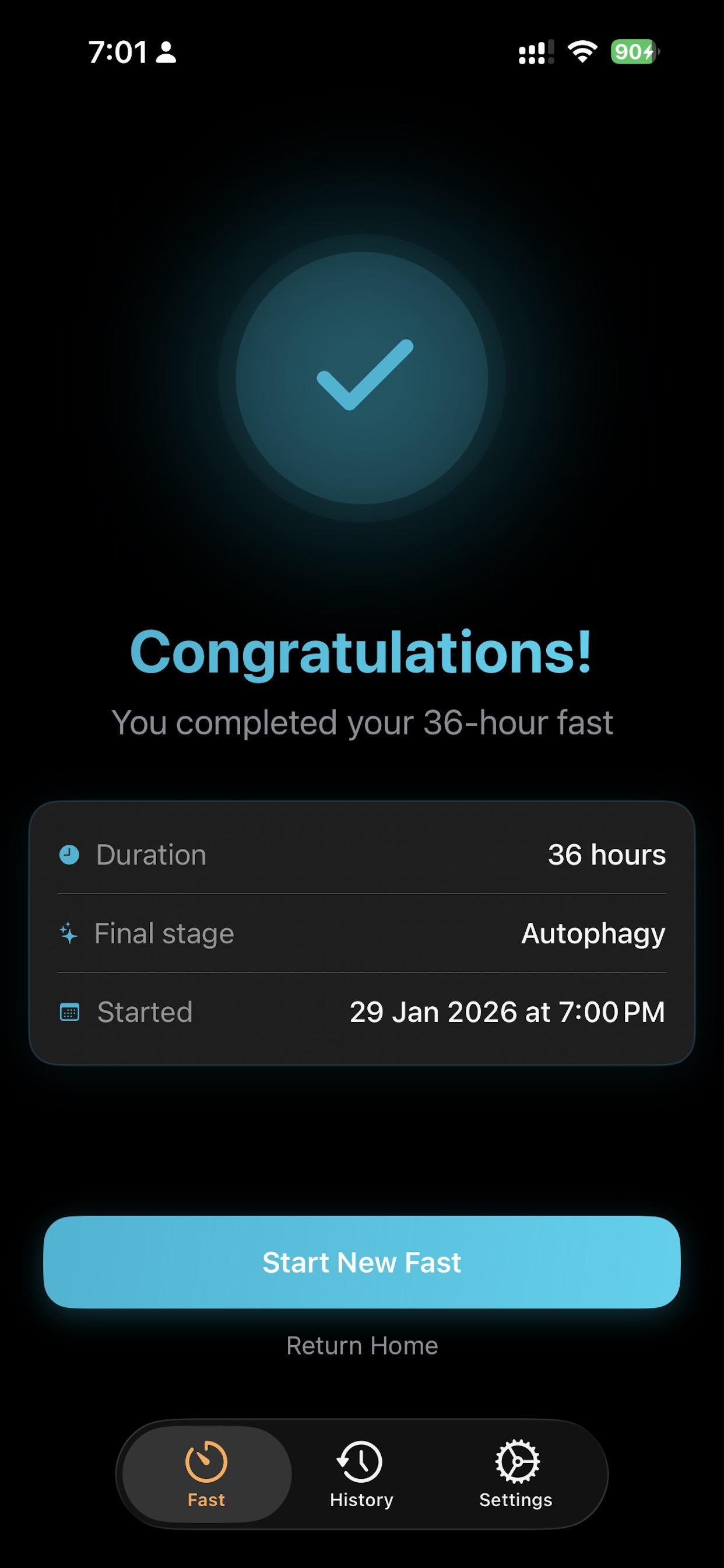Select Return Home
Screen dimensions: 724x1568
[x=362, y=1345]
